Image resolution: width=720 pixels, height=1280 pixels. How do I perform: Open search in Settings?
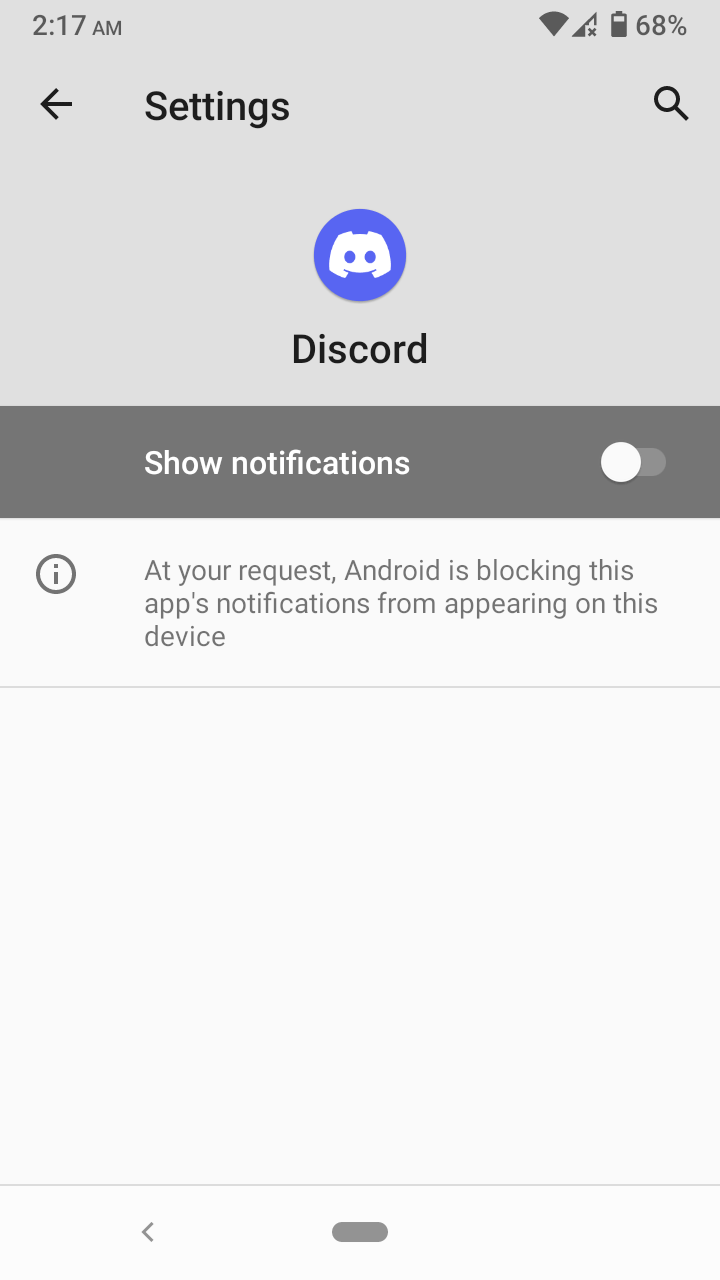tap(671, 103)
